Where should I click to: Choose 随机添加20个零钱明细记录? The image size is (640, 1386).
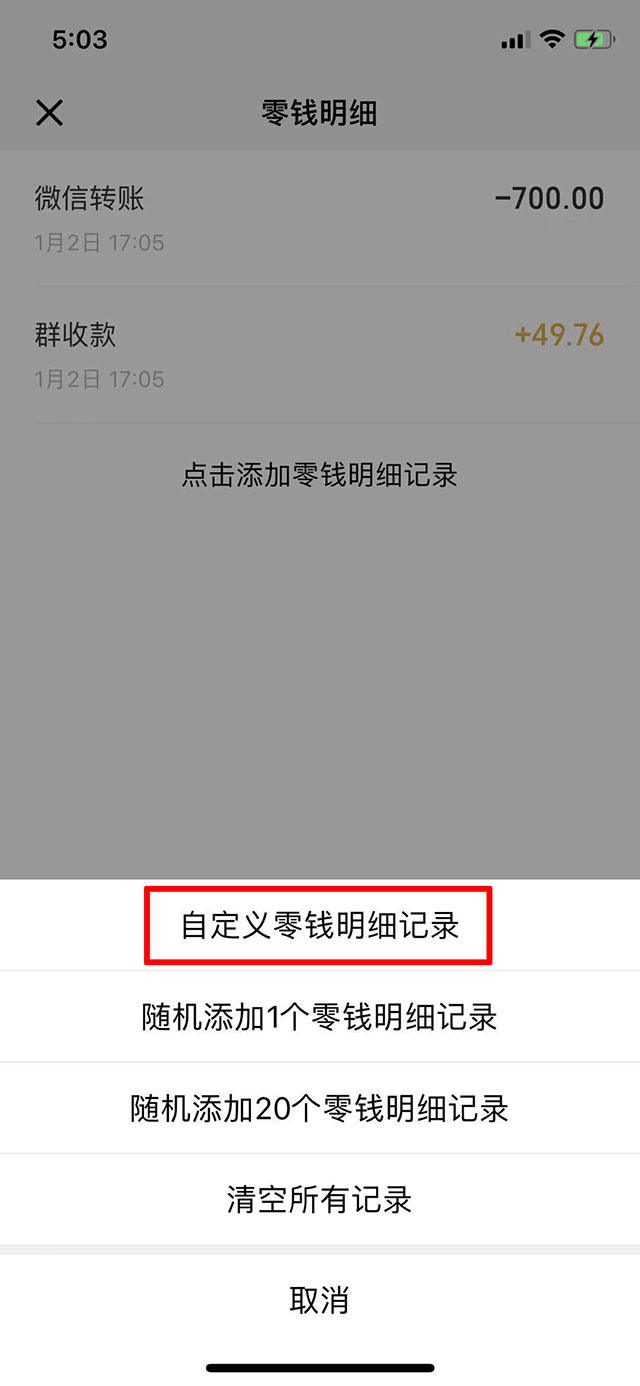[319, 1108]
